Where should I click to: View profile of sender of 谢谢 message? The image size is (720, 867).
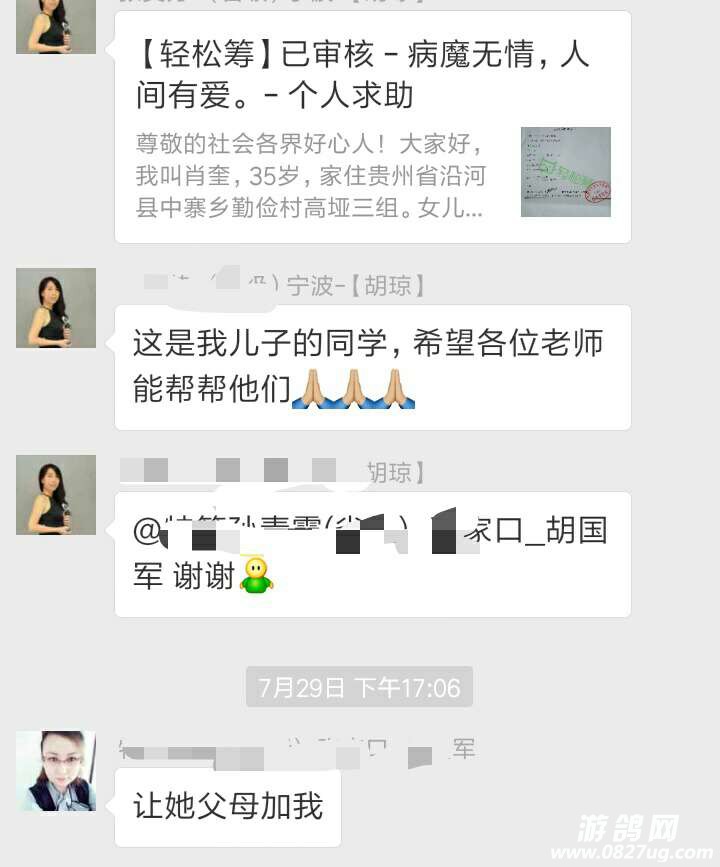tap(56, 495)
